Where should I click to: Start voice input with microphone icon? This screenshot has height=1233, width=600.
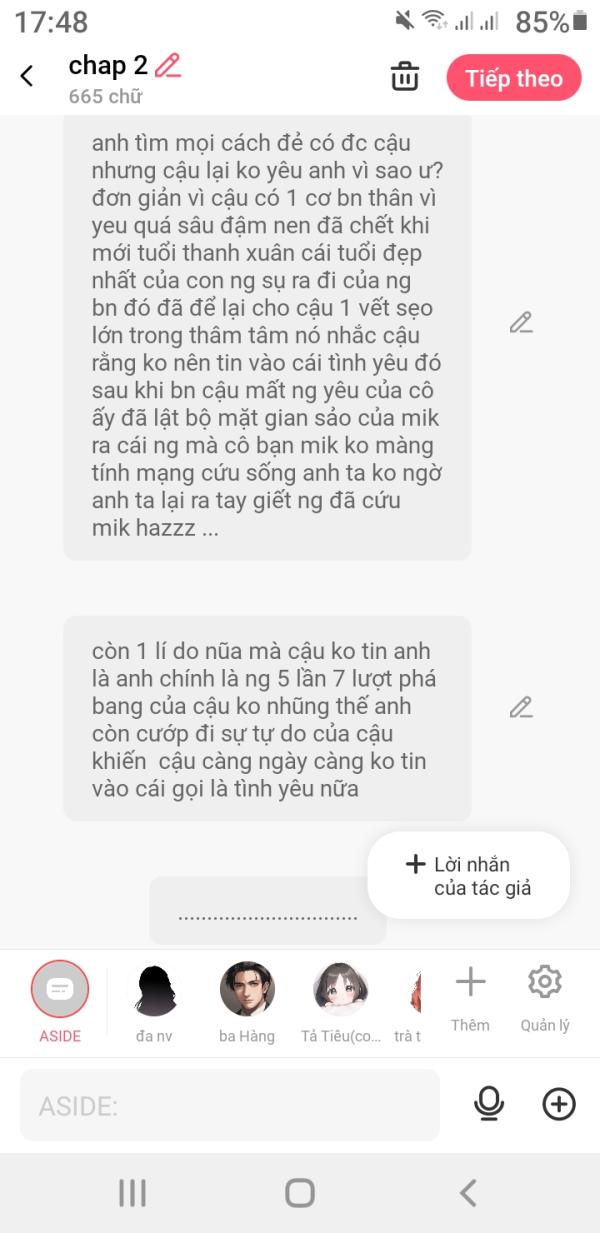489,1104
